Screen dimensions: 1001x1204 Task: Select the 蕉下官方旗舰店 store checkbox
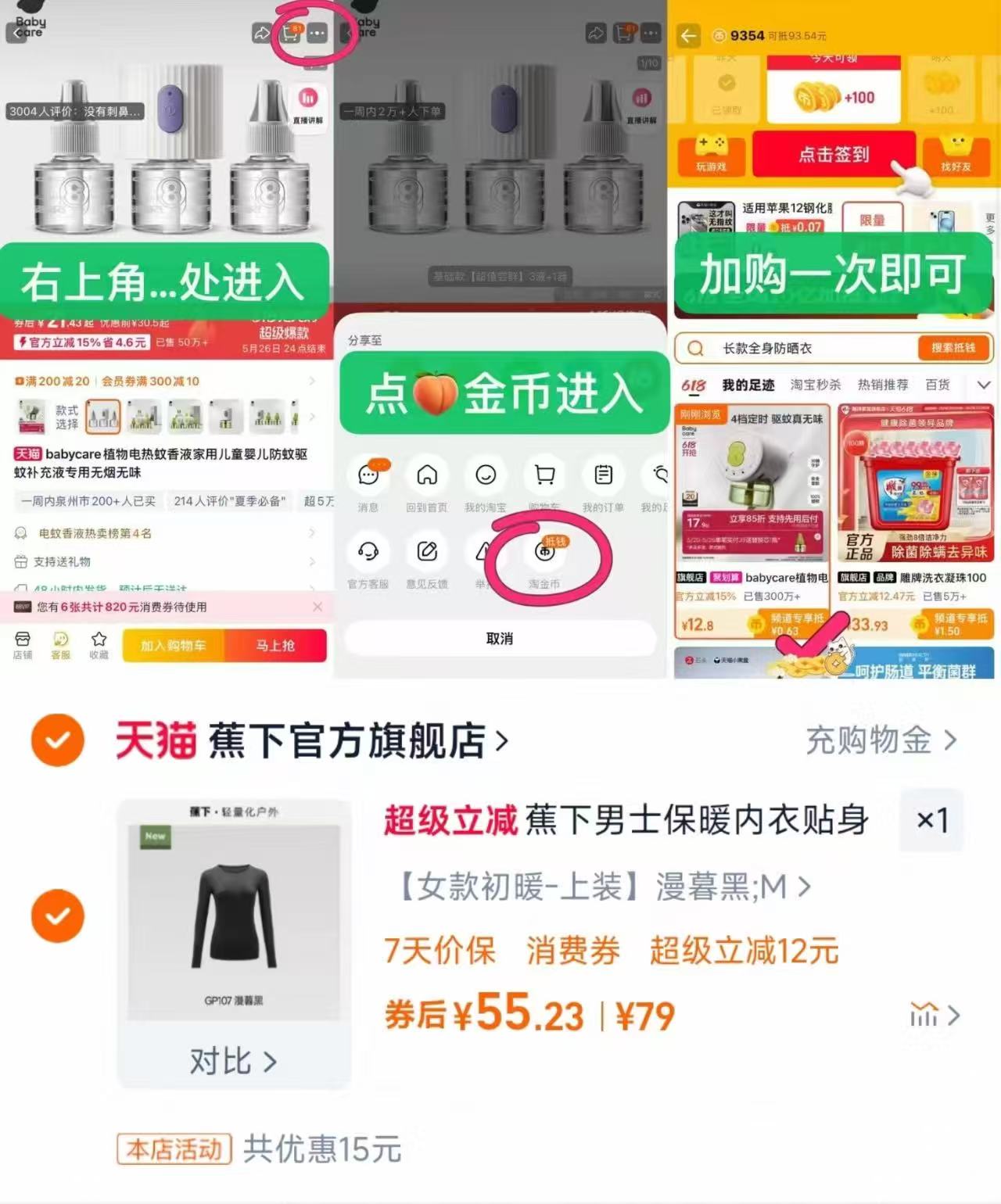[x=57, y=739]
